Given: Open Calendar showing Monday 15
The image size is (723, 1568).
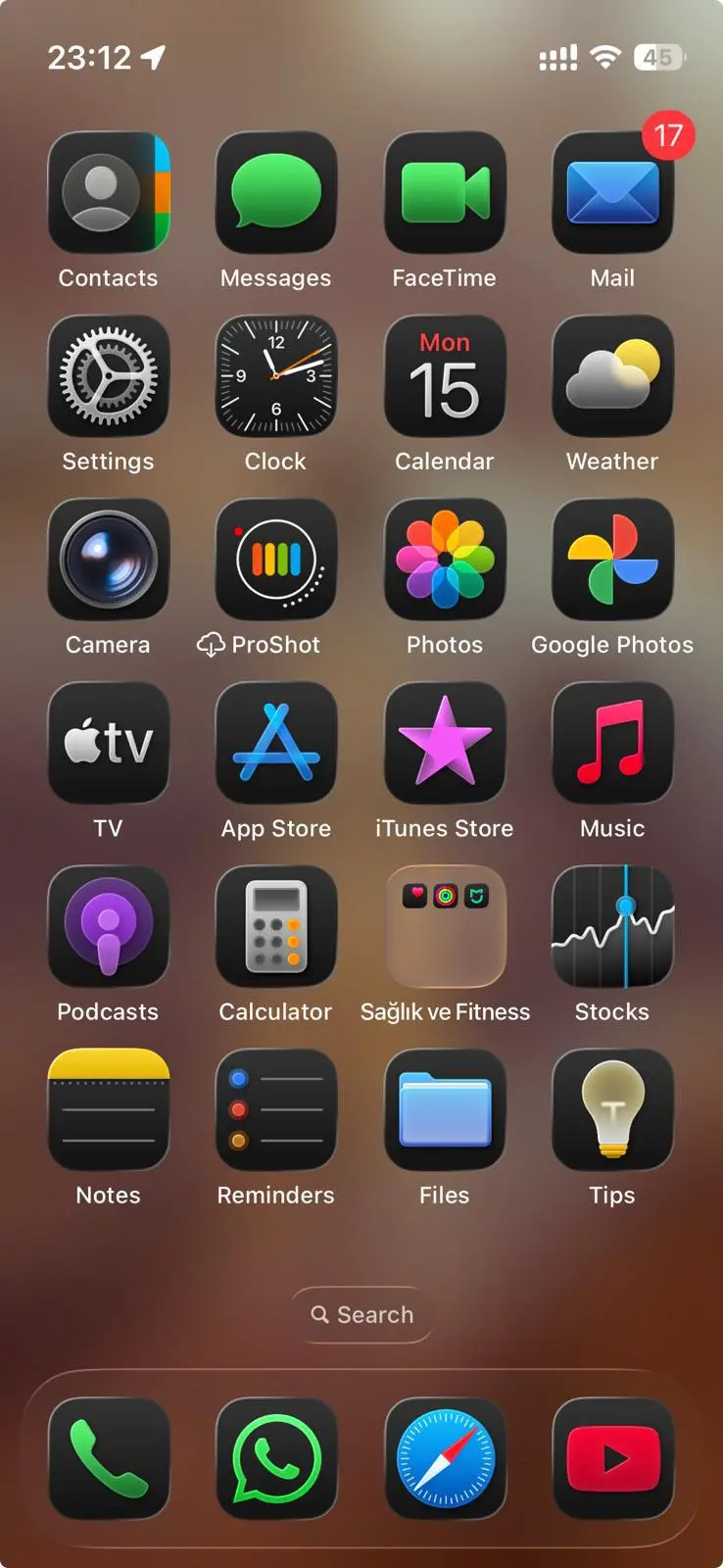Looking at the screenshot, I should 445,375.
